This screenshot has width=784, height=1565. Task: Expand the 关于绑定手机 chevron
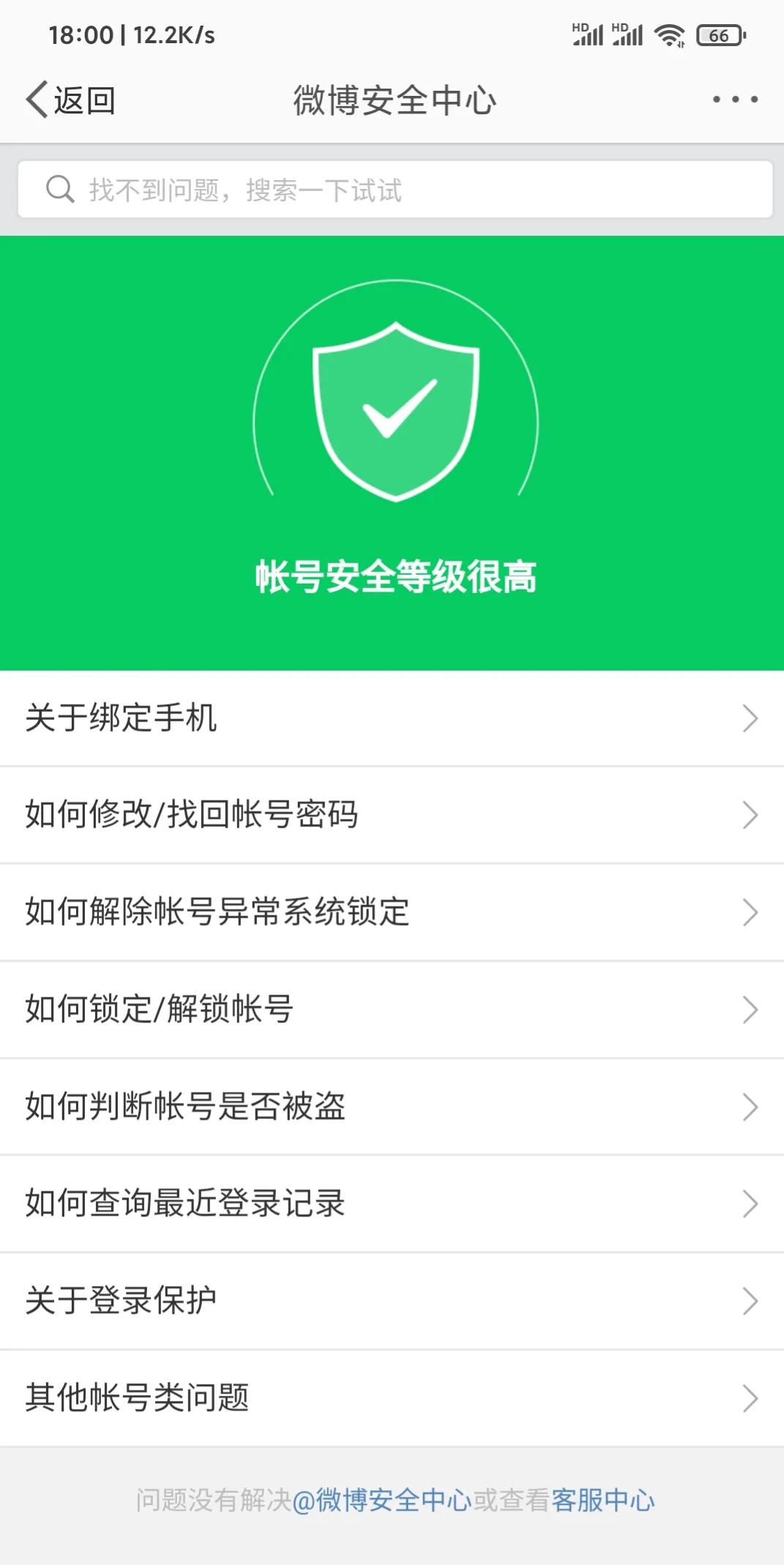[749, 718]
